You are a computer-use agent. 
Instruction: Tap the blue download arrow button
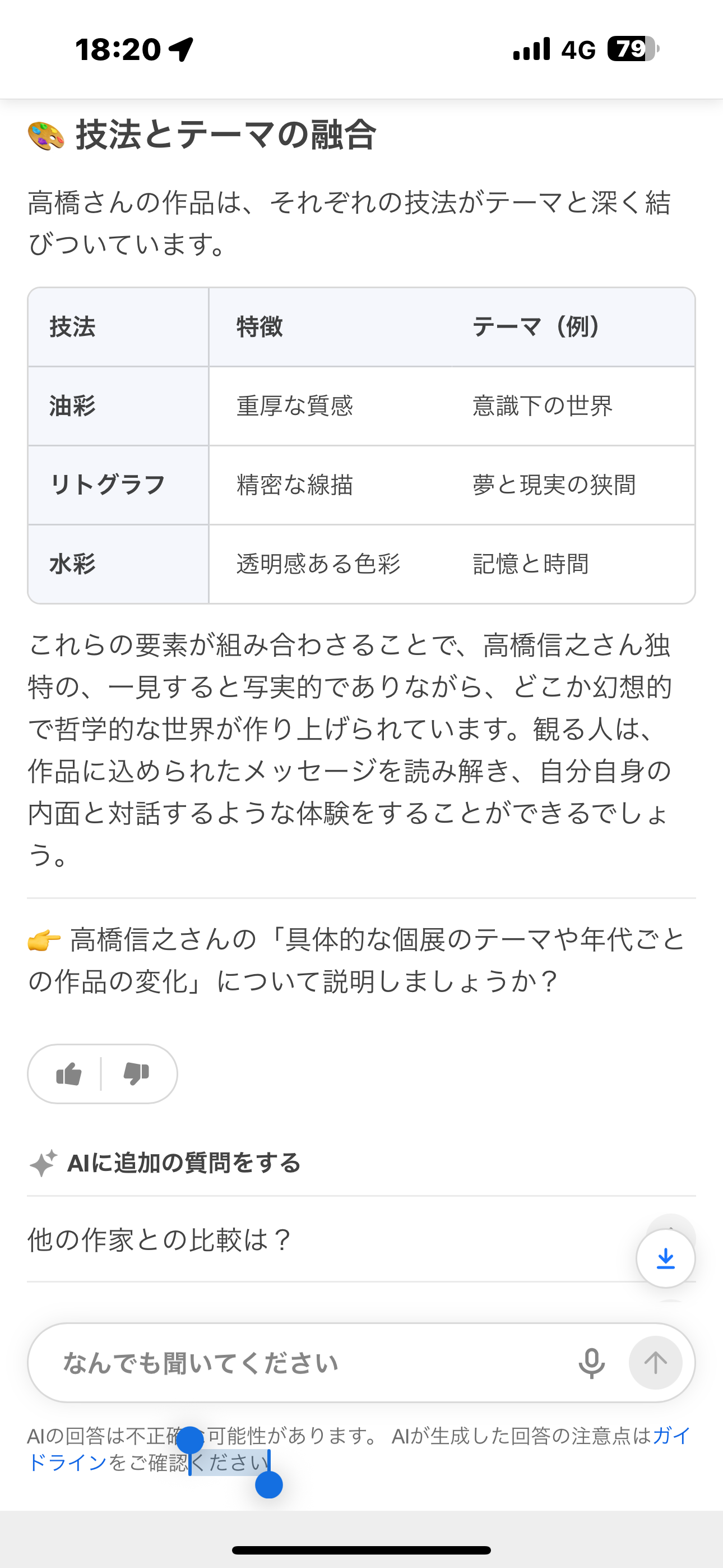[x=665, y=1258]
